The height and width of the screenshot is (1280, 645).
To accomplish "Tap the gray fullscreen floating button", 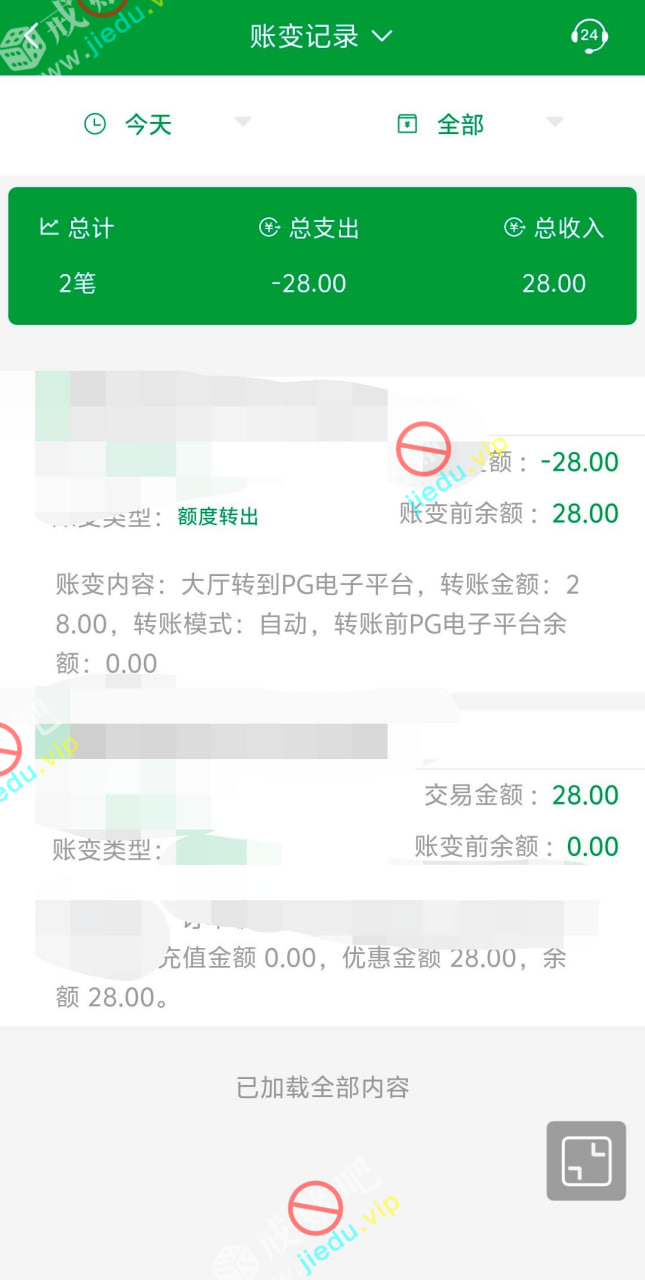I will click(x=586, y=1160).
